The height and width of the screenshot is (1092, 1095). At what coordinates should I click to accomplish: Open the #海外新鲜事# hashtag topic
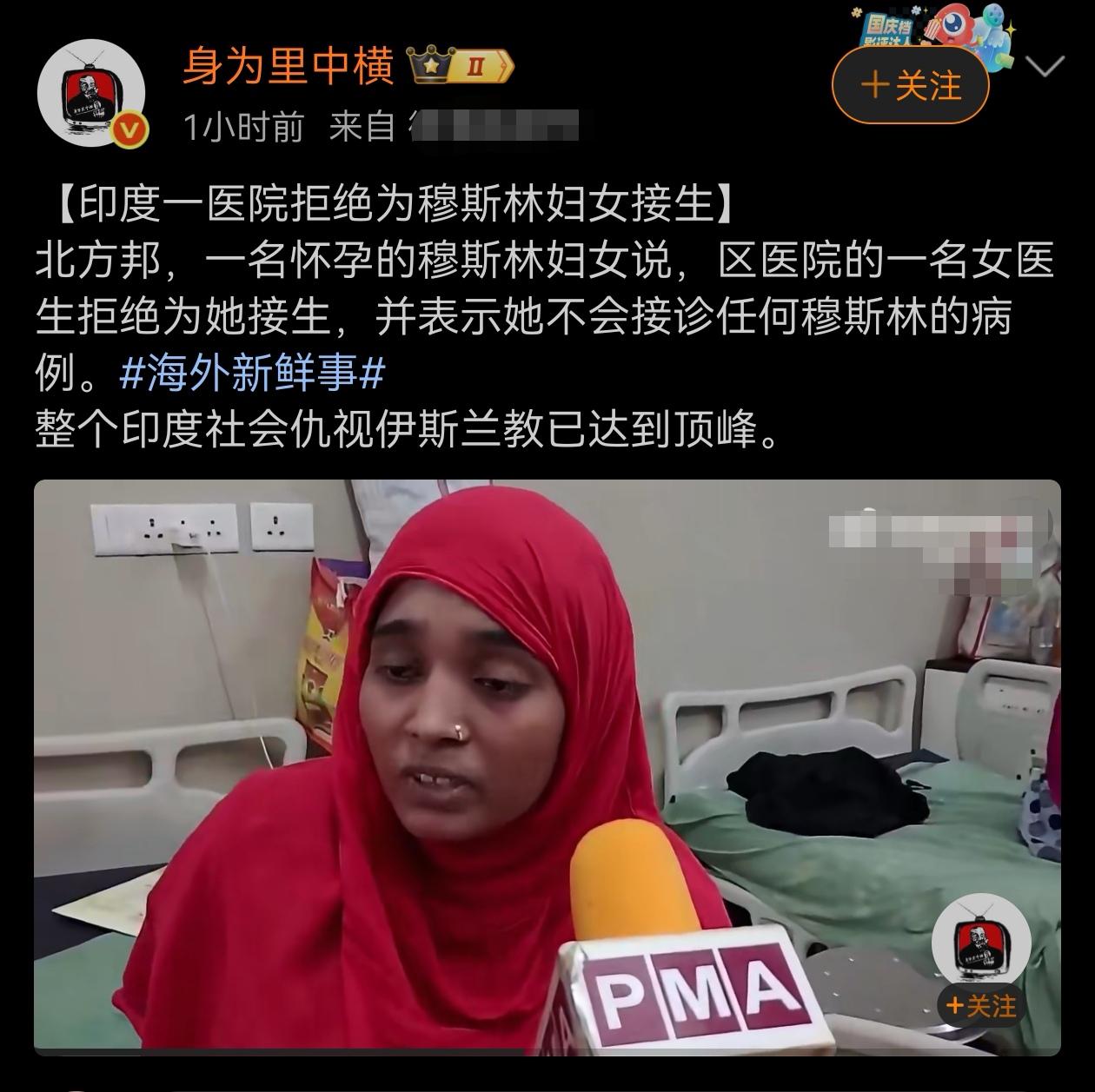[x=252, y=374]
